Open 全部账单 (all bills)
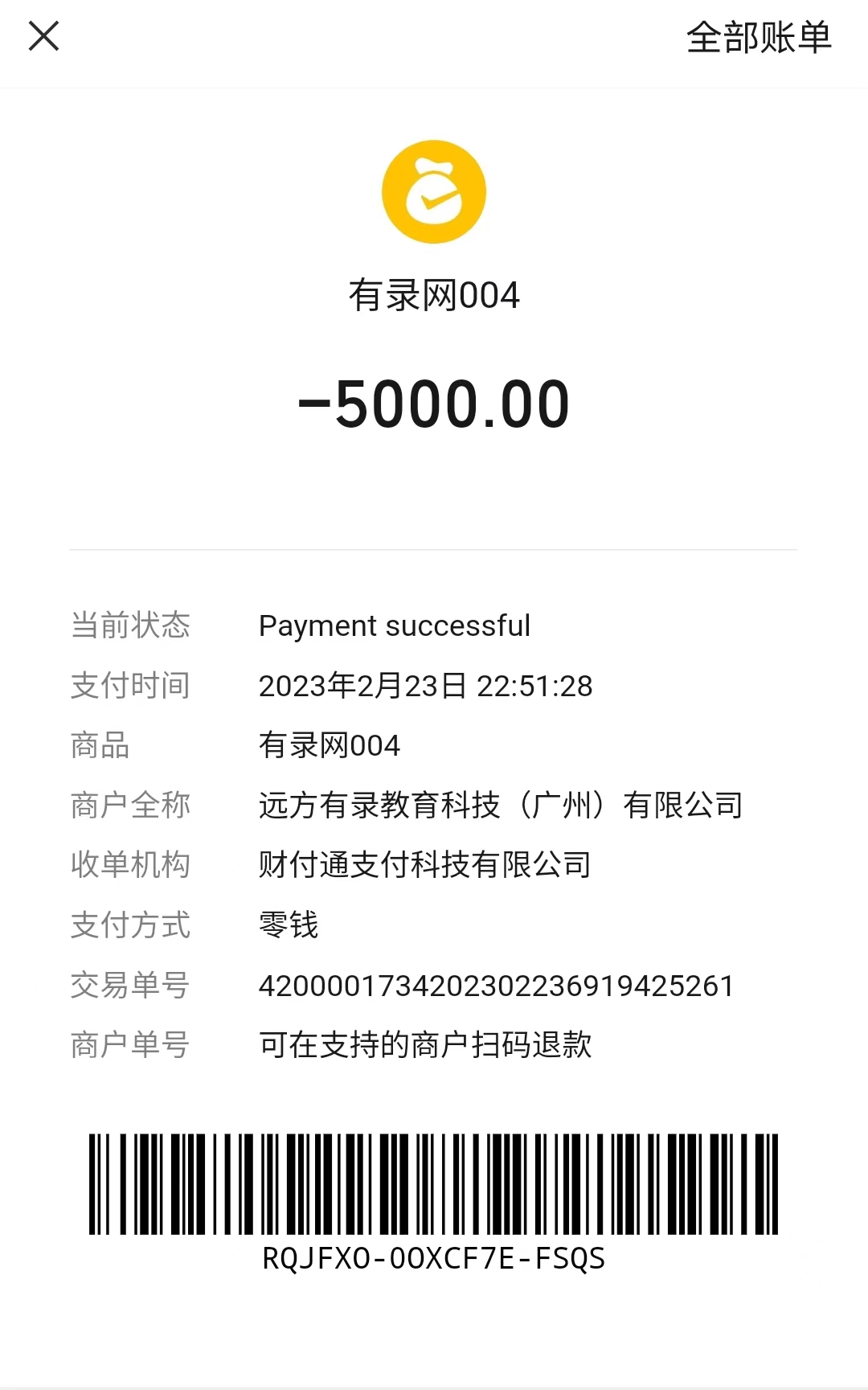 pyautogui.click(x=758, y=38)
